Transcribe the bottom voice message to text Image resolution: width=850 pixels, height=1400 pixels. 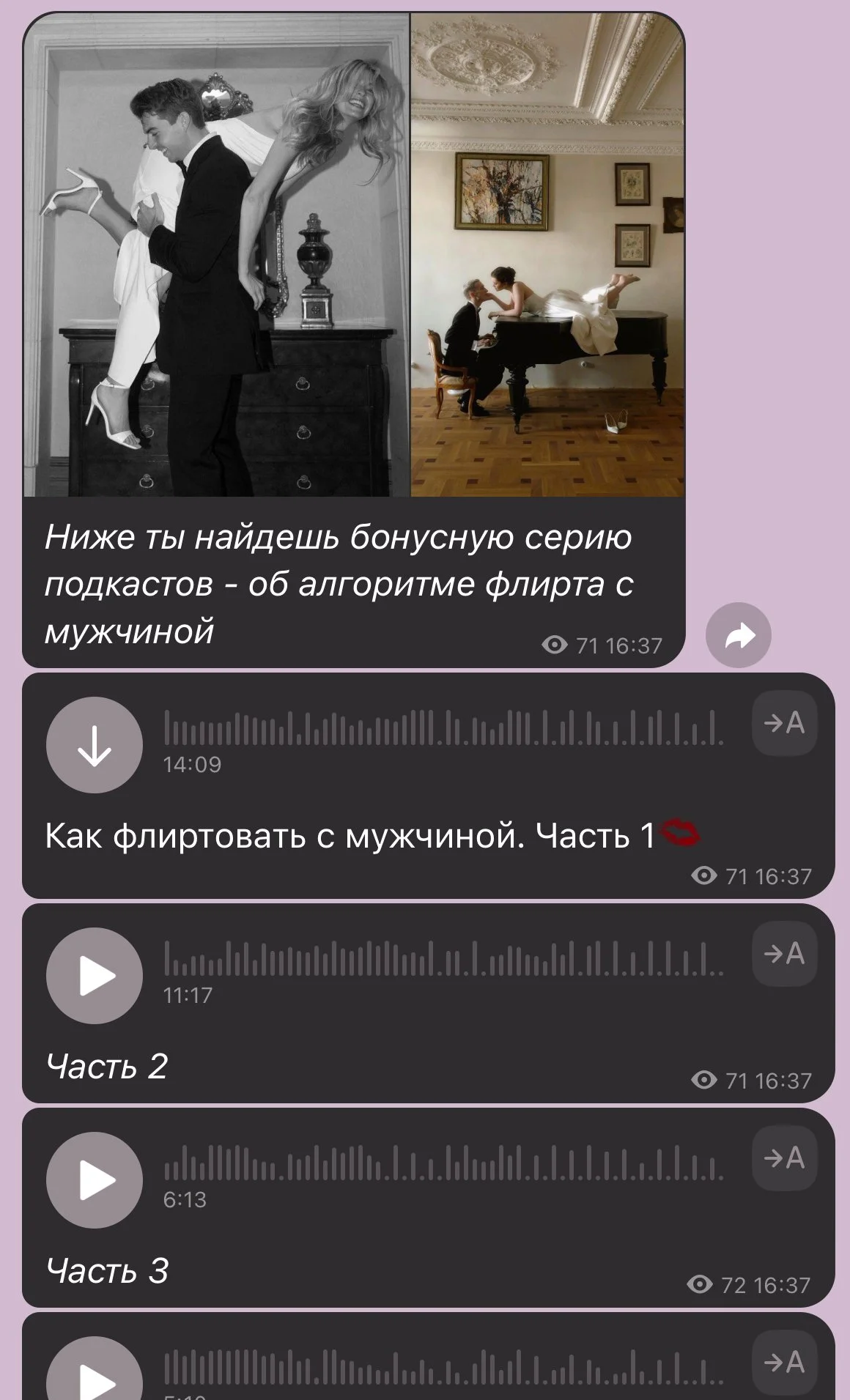[x=785, y=1363]
